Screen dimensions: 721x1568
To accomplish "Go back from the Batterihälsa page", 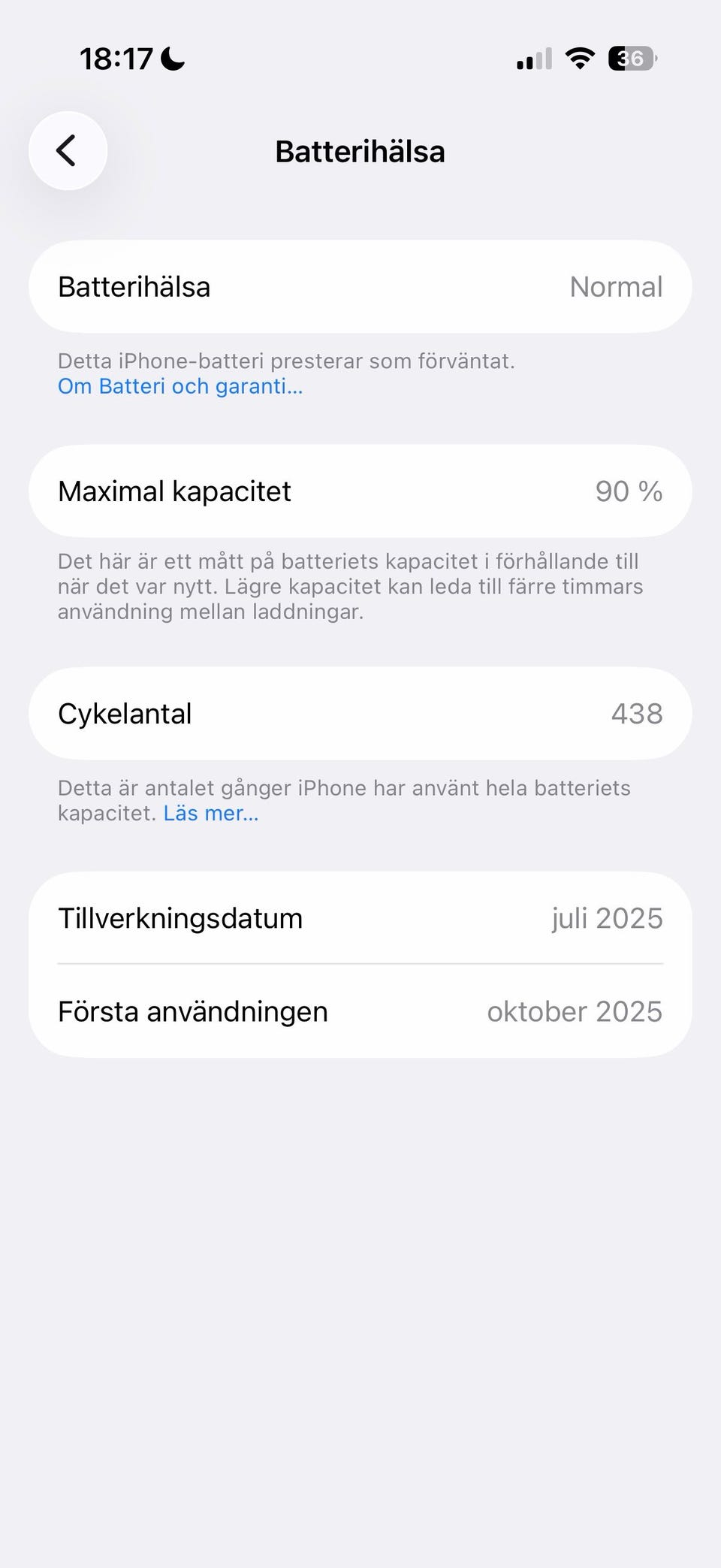I will tap(68, 151).
